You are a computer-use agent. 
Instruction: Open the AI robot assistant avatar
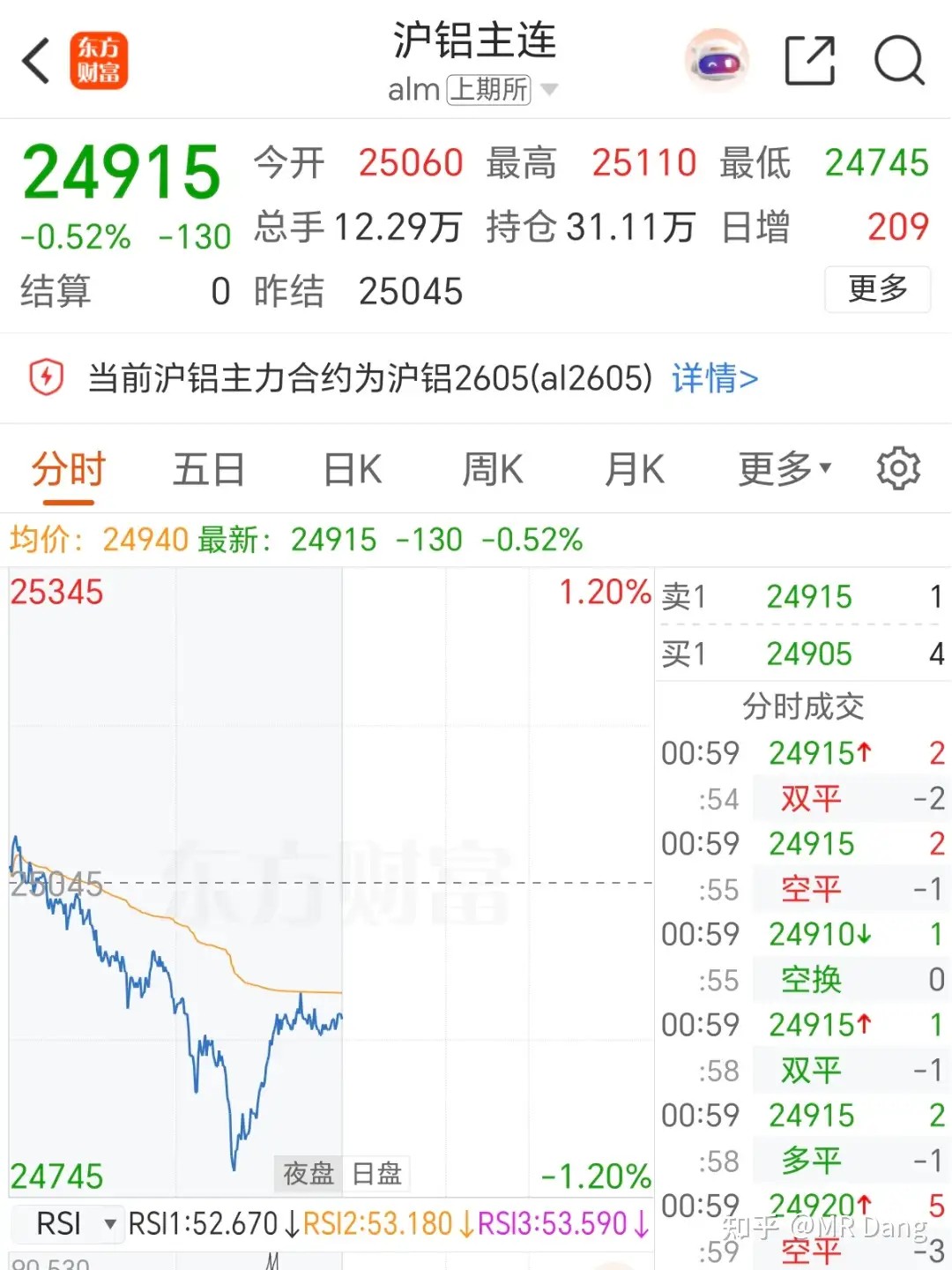tap(717, 60)
